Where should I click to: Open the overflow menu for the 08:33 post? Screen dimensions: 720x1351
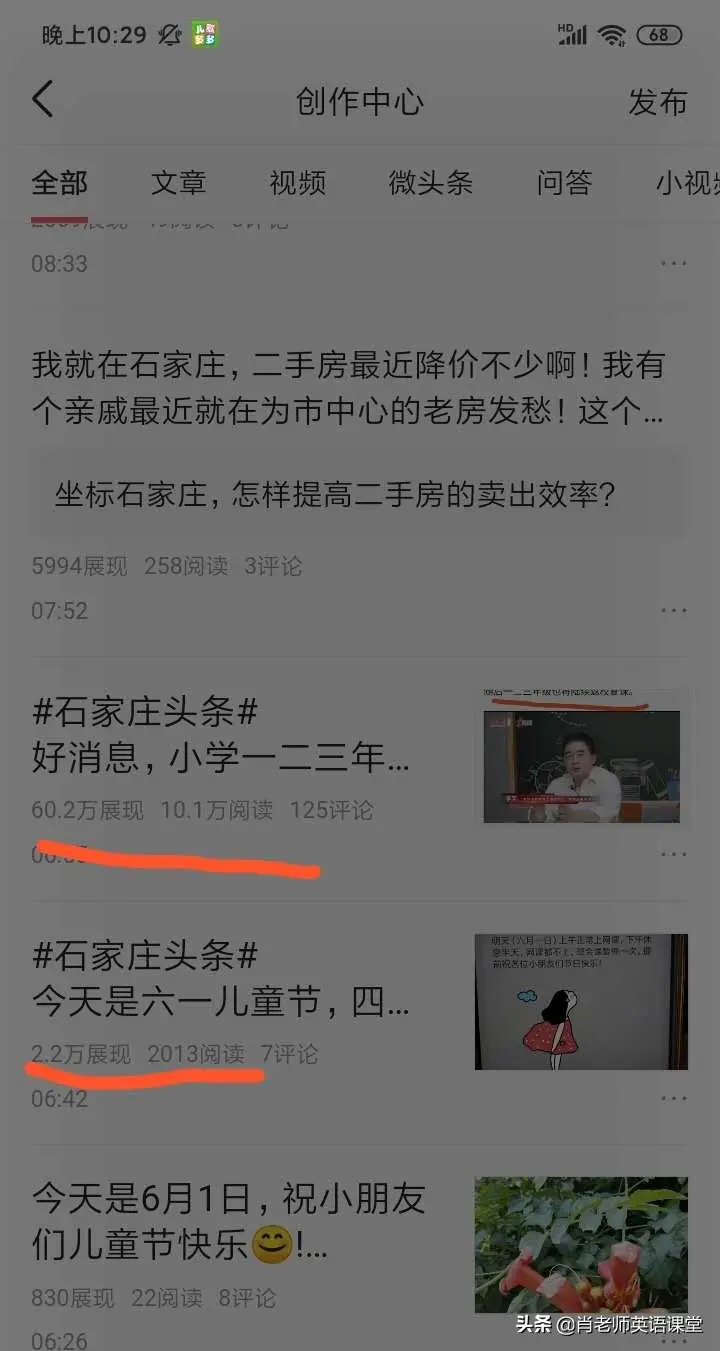(x=673, y=264)
